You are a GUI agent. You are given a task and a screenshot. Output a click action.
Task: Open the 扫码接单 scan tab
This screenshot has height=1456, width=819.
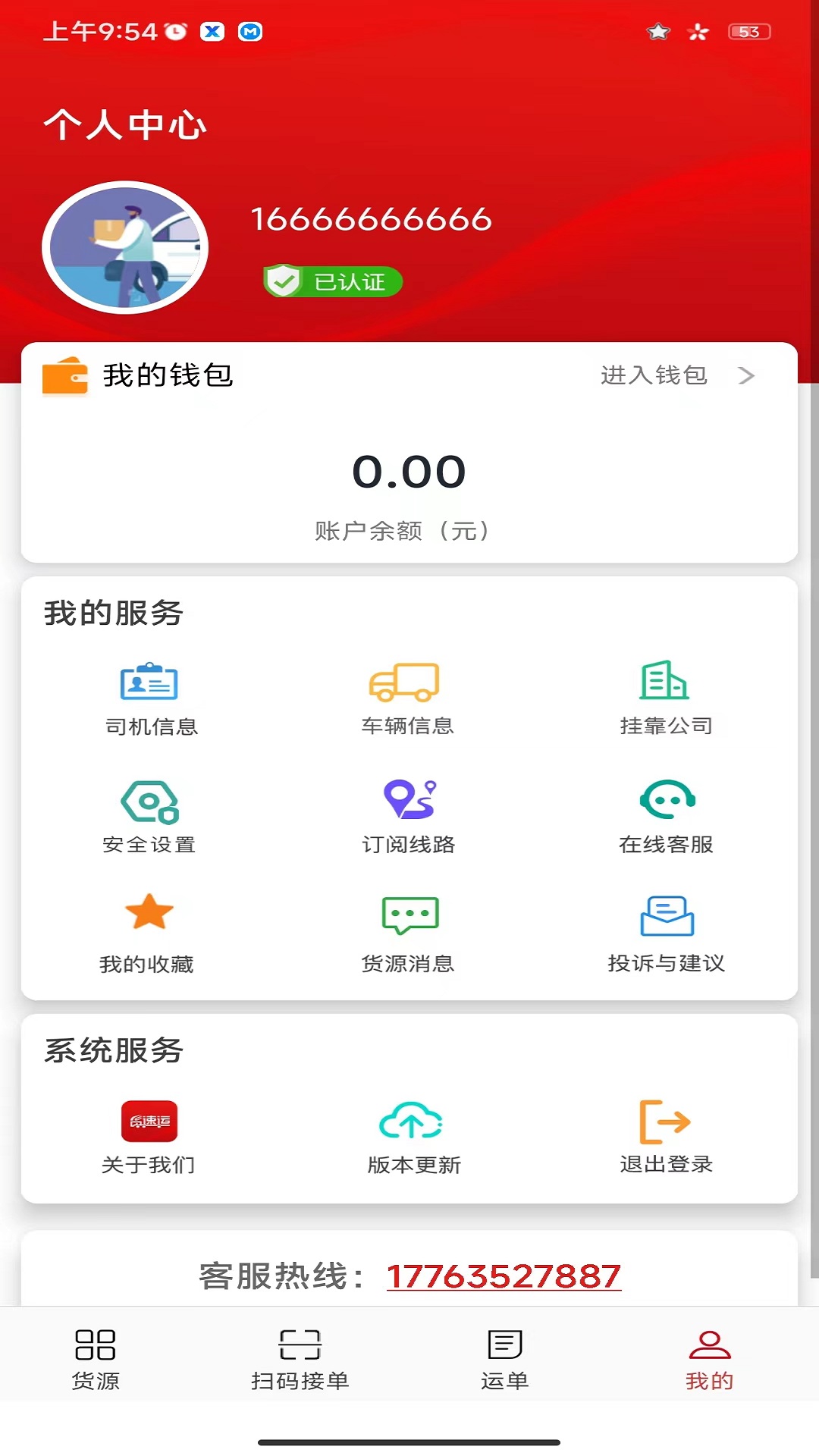[x=299, y=1357]
